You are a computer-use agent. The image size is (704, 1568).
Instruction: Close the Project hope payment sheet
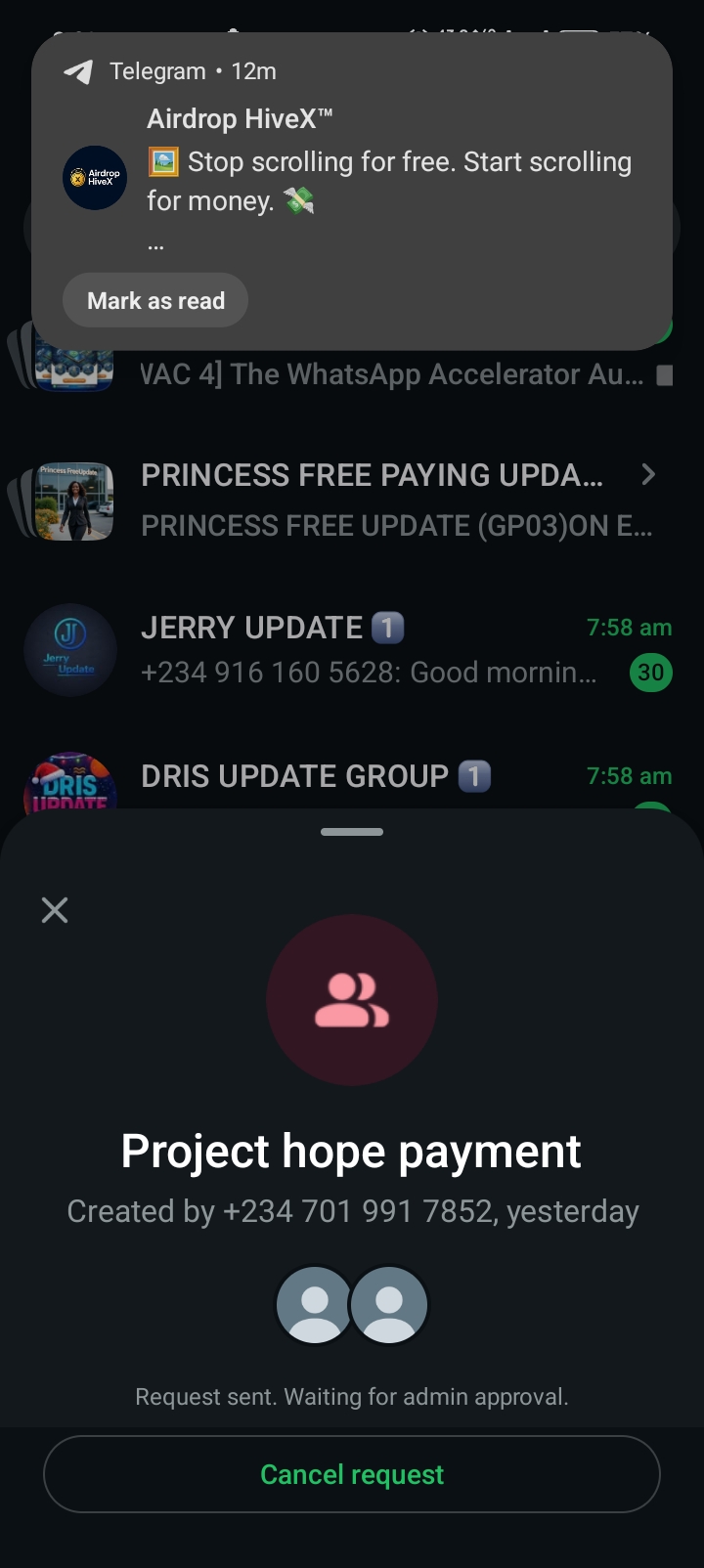tap(55, 910)
